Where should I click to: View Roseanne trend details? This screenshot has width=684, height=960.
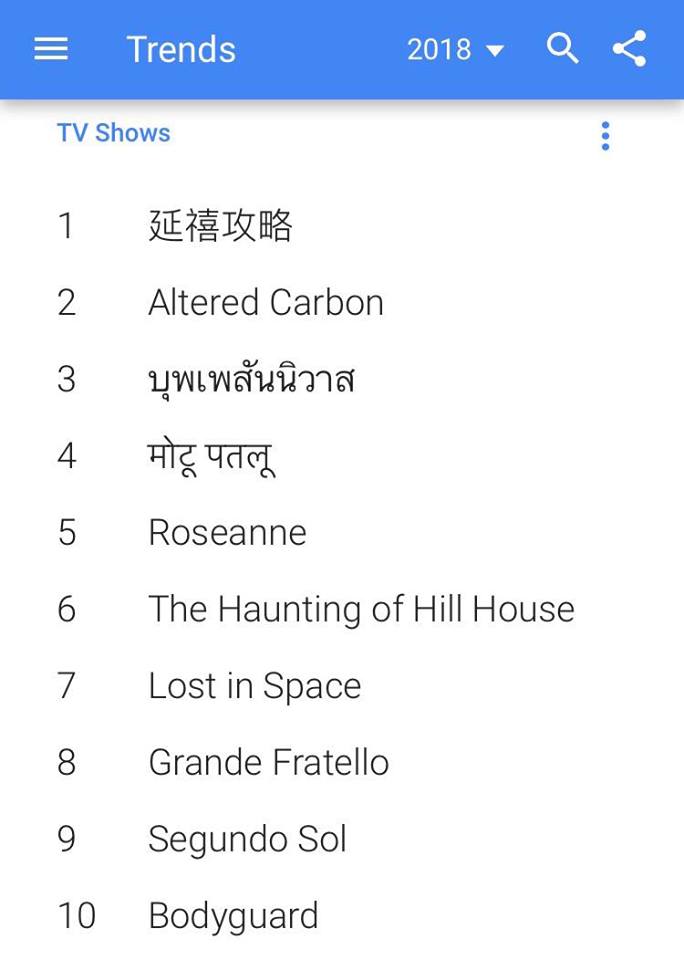227,533
